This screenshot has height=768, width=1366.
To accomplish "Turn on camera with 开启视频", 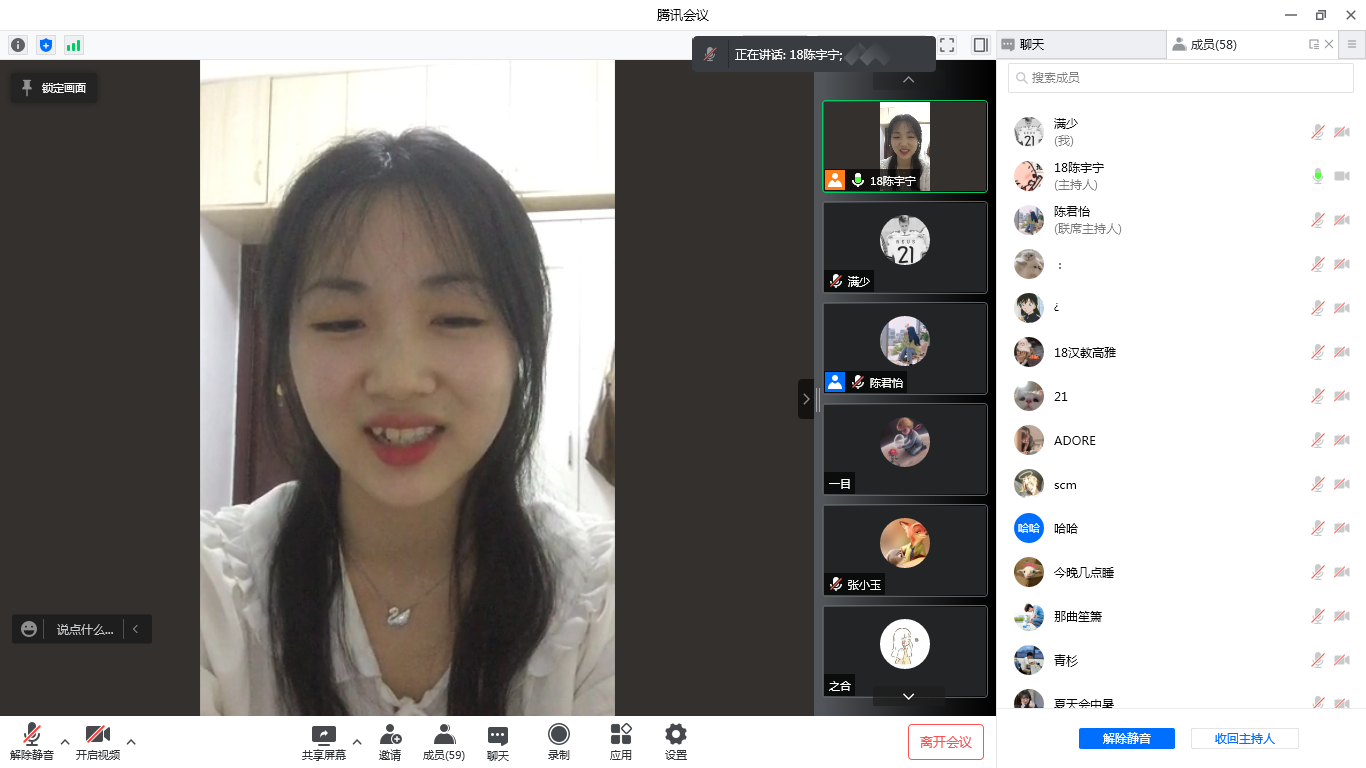I will pos(97,742).
